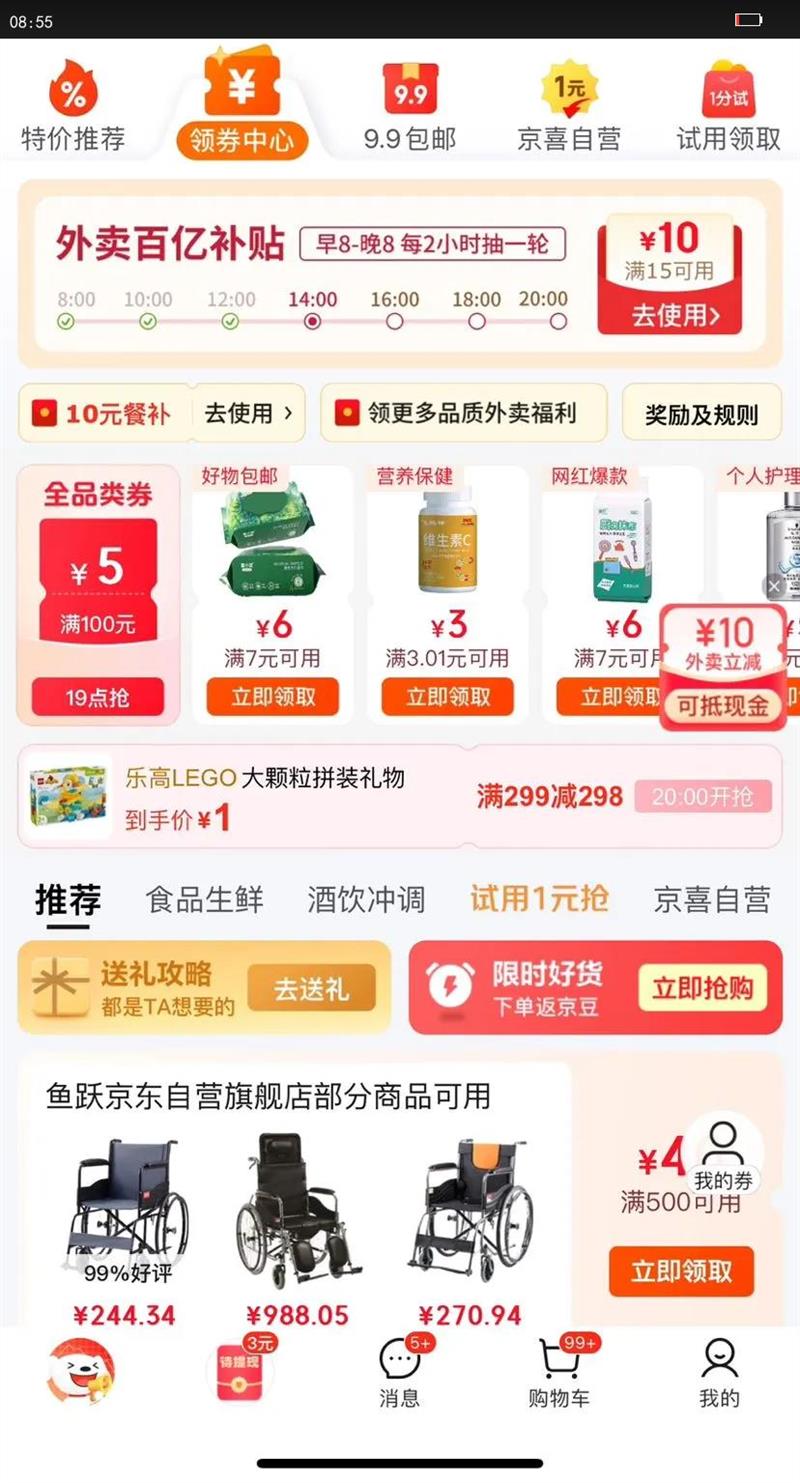Open the 购物车 in bottom navigation
The image size is (800, 1483).
point(560,1373)
